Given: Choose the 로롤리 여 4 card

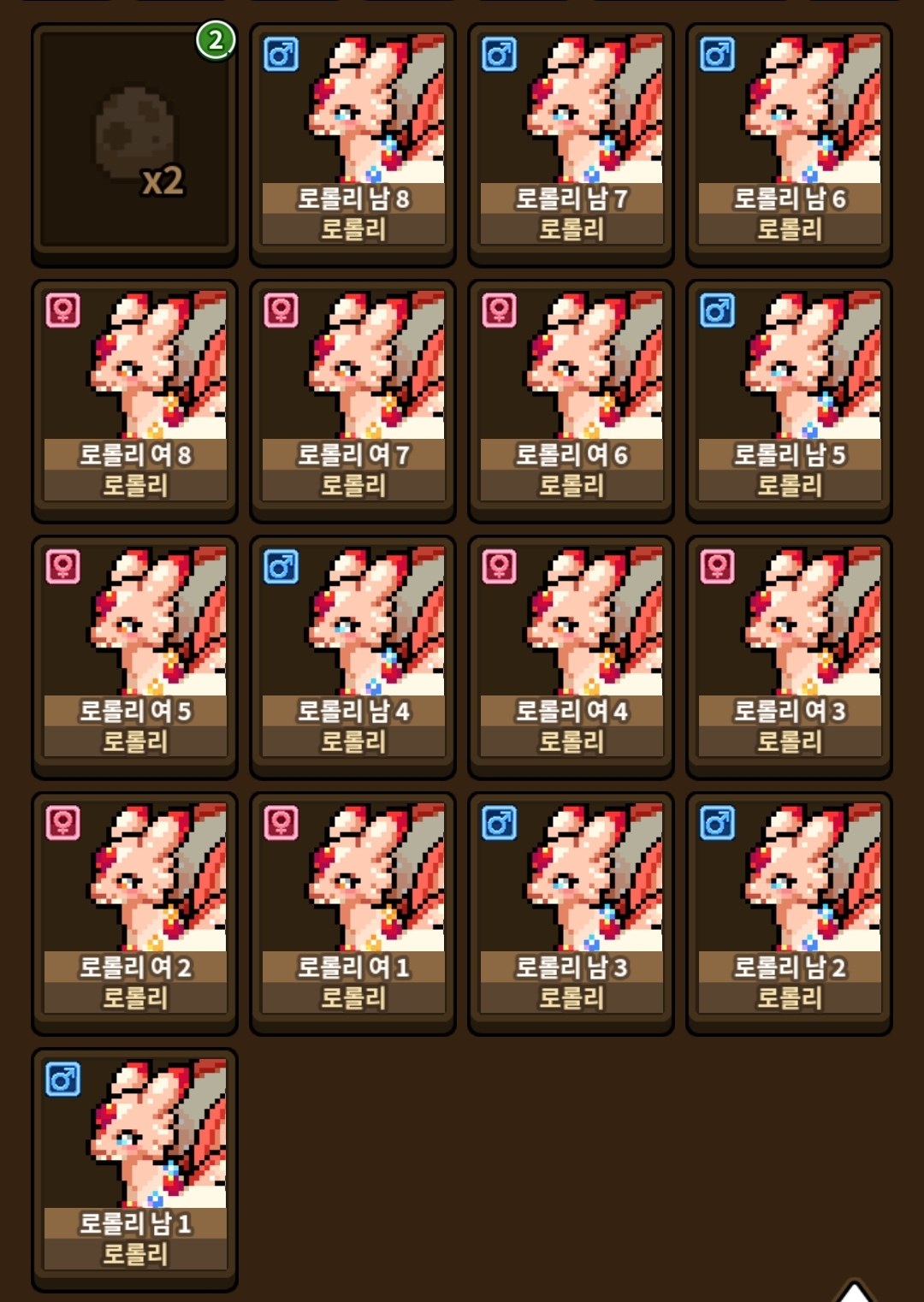Looking at the screenshot, I should (x=571, y=657).
